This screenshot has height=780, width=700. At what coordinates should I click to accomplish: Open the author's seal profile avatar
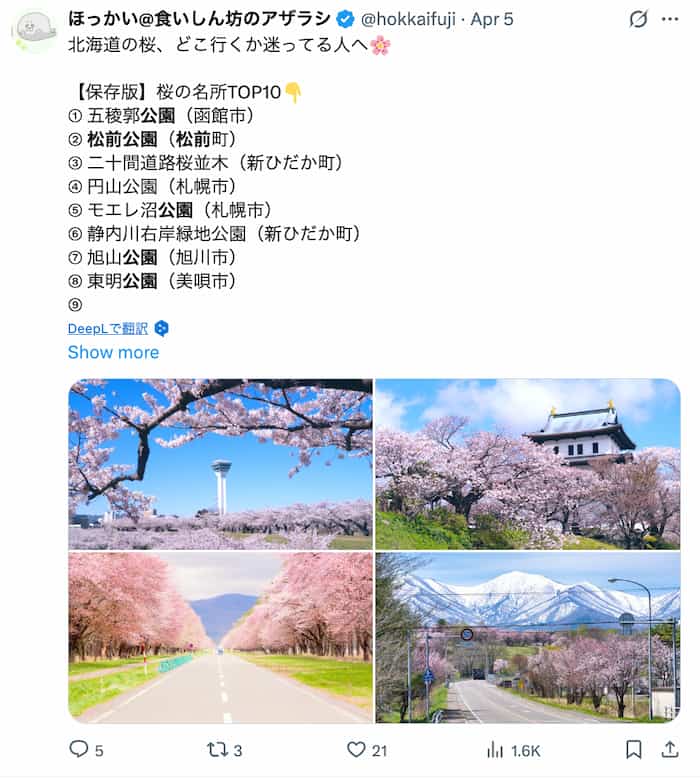pyautogui.click(x=34, y=27)
